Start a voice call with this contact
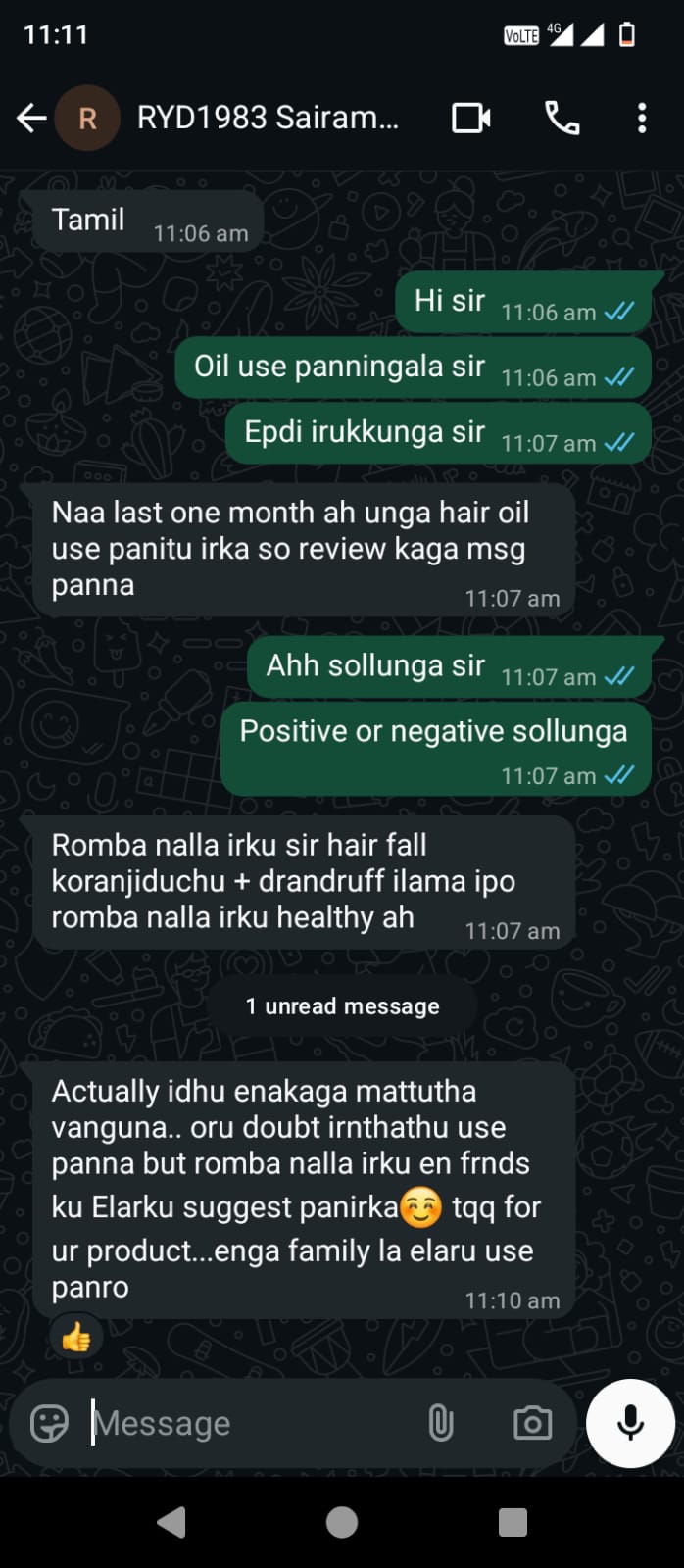Image resolution: width=684 pixels, height=1568 pixels. click(x=562, y=119)
